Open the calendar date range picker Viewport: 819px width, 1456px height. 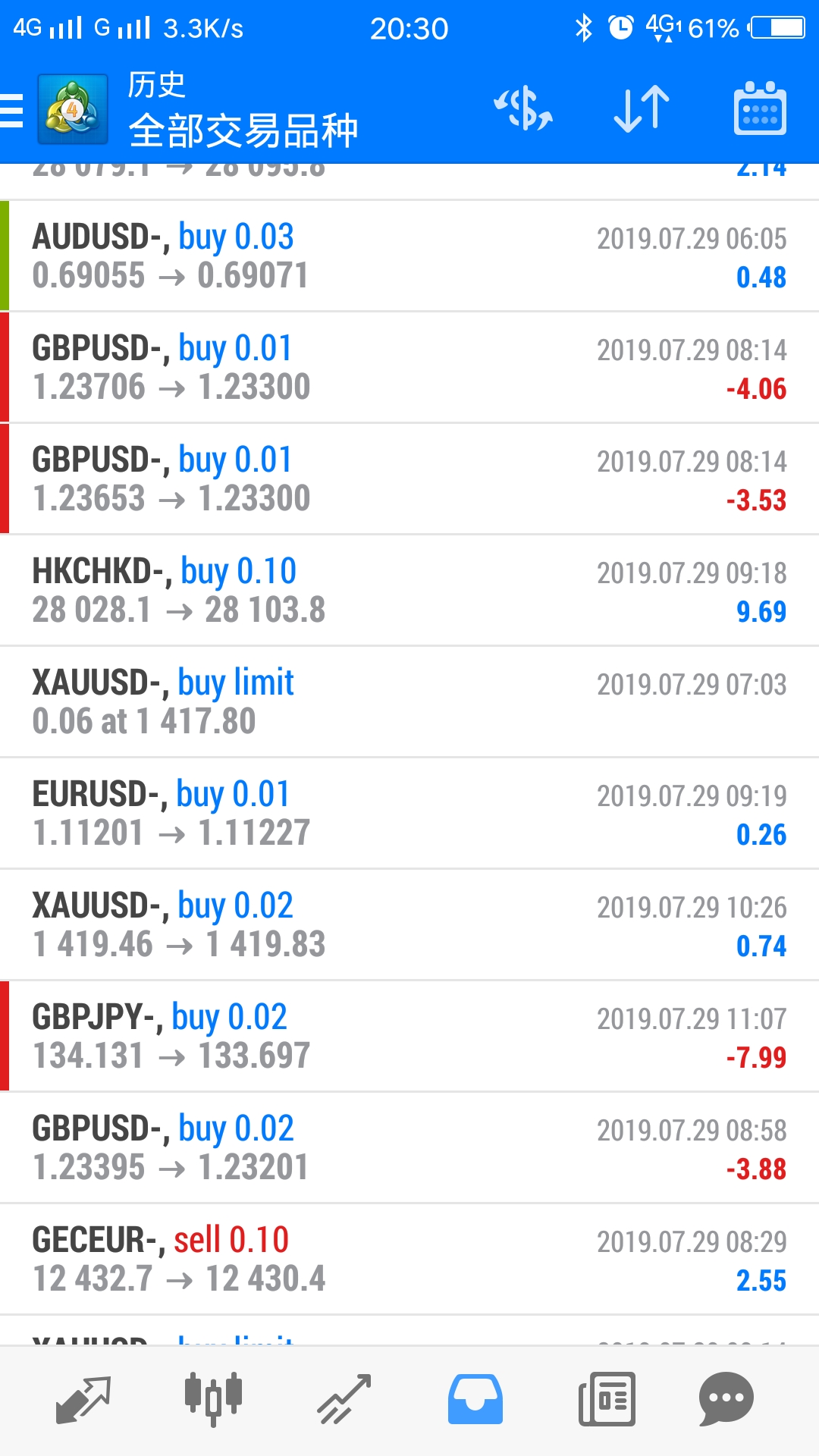760,108
